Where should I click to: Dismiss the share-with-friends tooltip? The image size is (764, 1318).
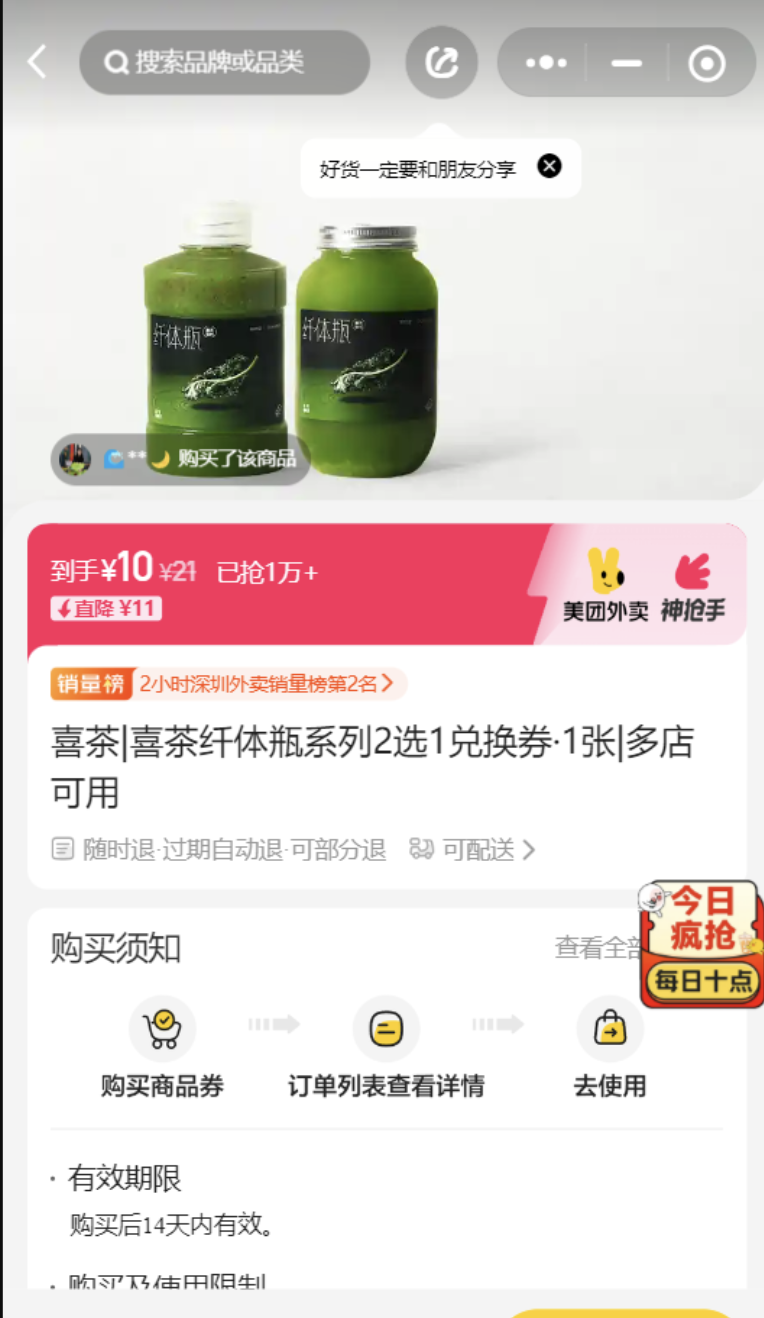click(x=549, y=166)
